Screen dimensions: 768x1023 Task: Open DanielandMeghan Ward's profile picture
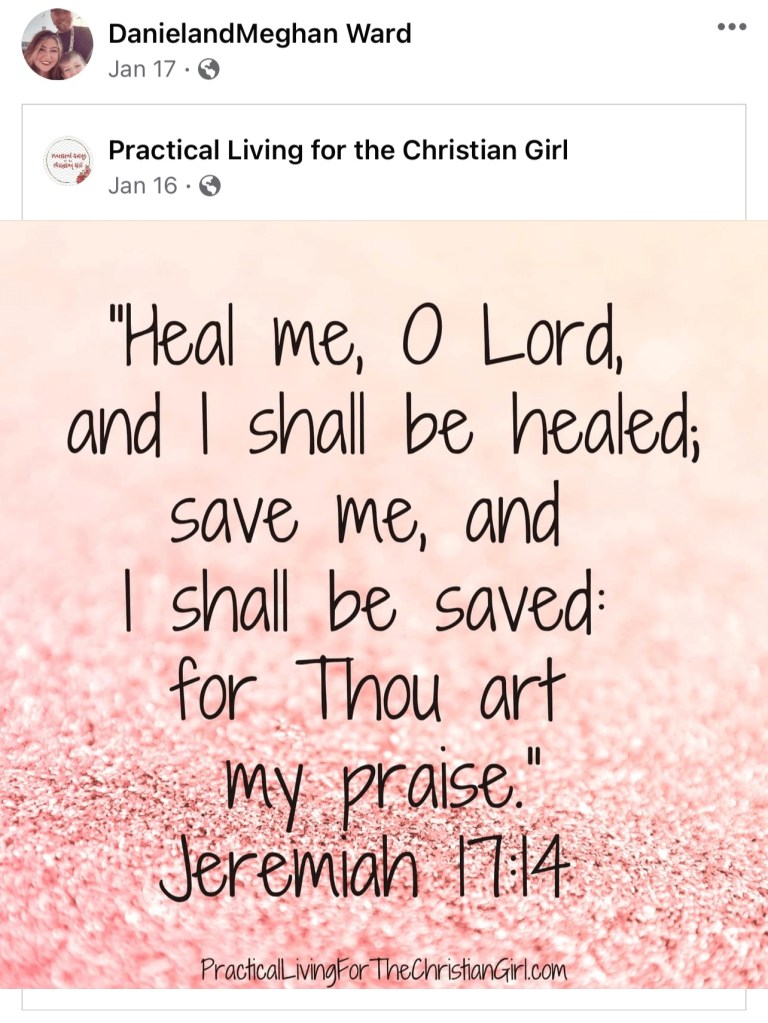58,45
